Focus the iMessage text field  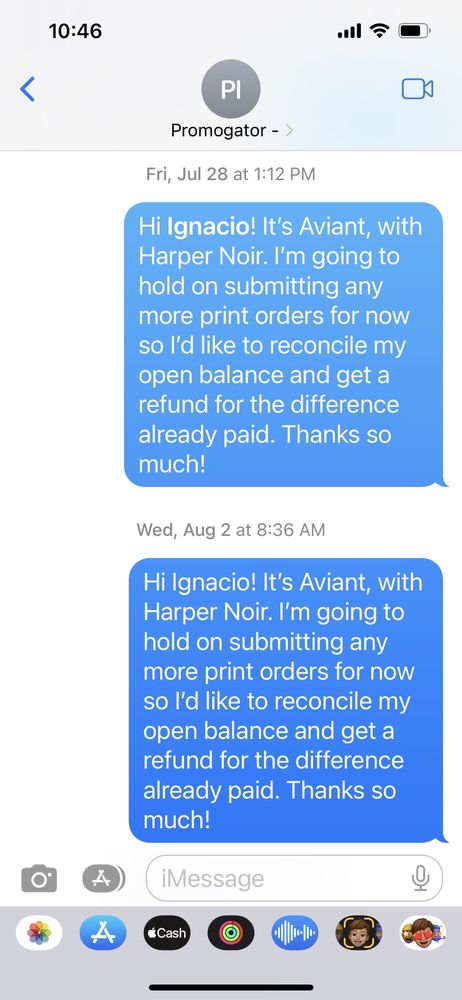294,878
